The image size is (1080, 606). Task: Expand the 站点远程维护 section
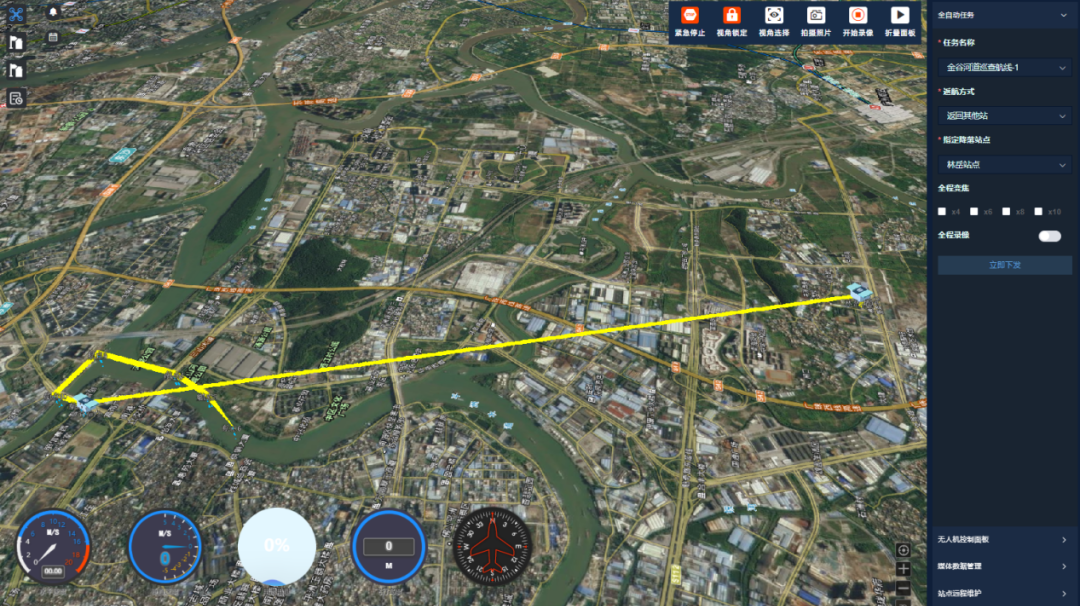point(1004,593)
